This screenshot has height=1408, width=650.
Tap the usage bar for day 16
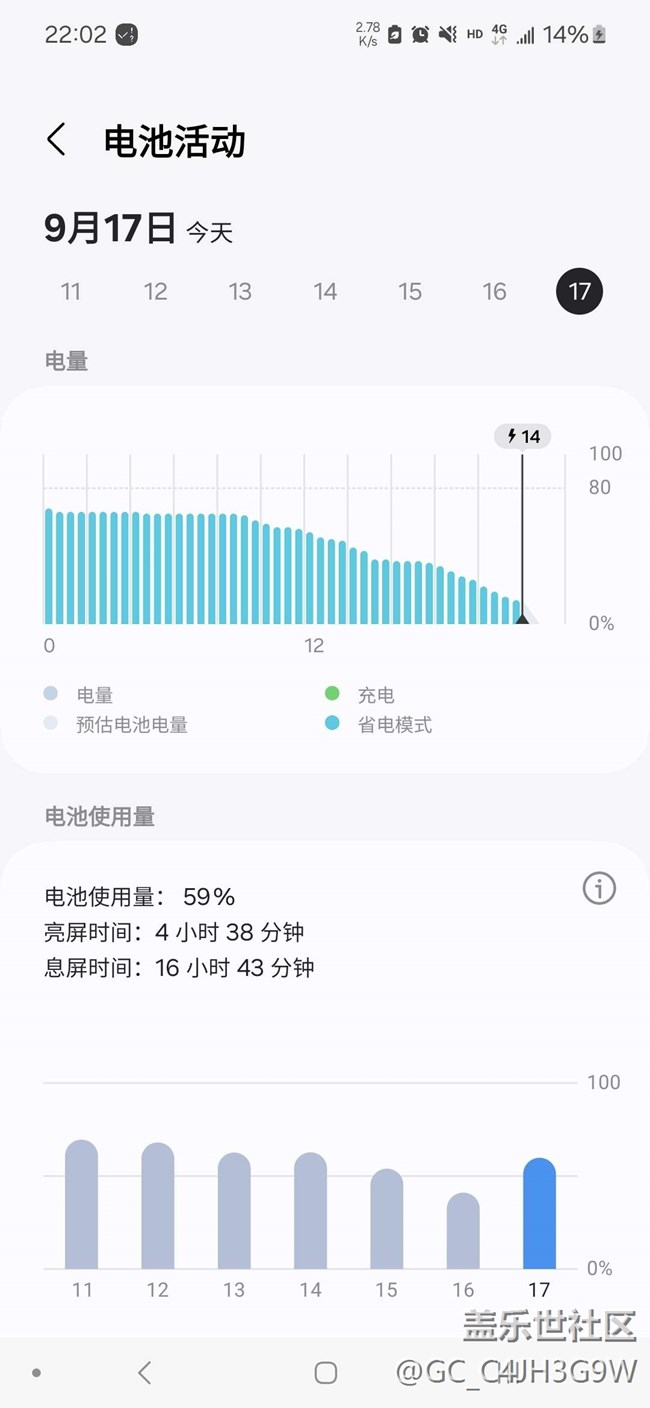point(463,1231)
